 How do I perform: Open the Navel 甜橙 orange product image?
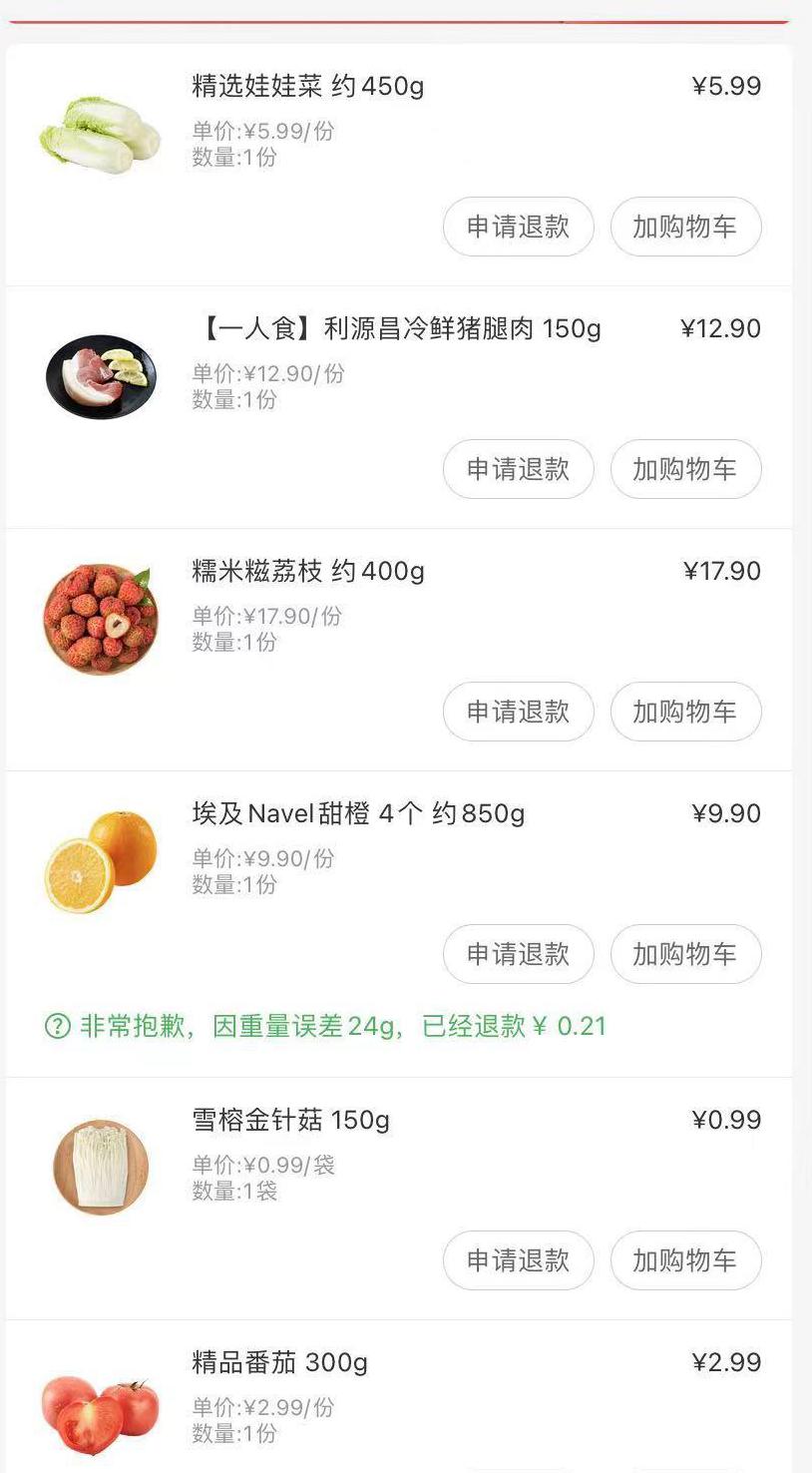point(100,861)
